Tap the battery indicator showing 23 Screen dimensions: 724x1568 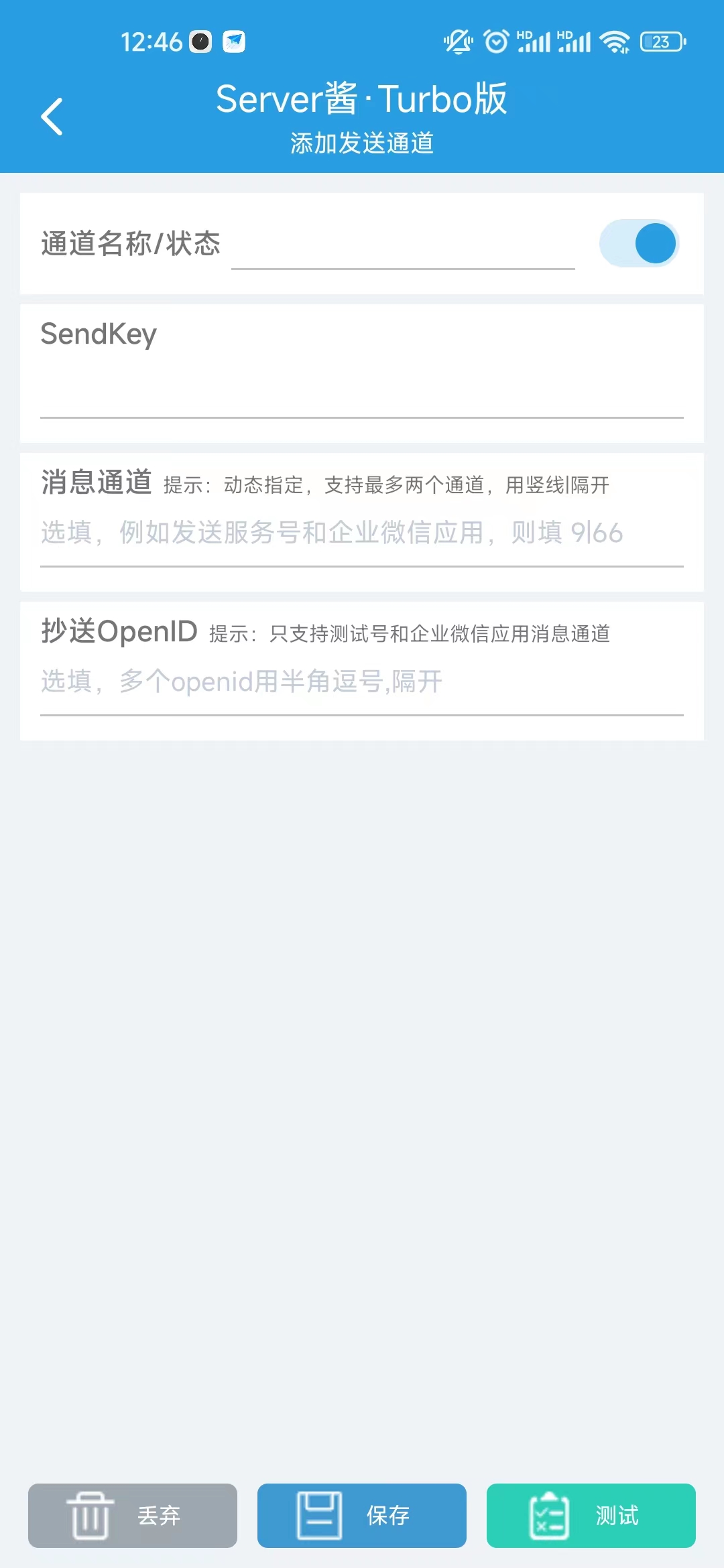[x=660, y=42]
